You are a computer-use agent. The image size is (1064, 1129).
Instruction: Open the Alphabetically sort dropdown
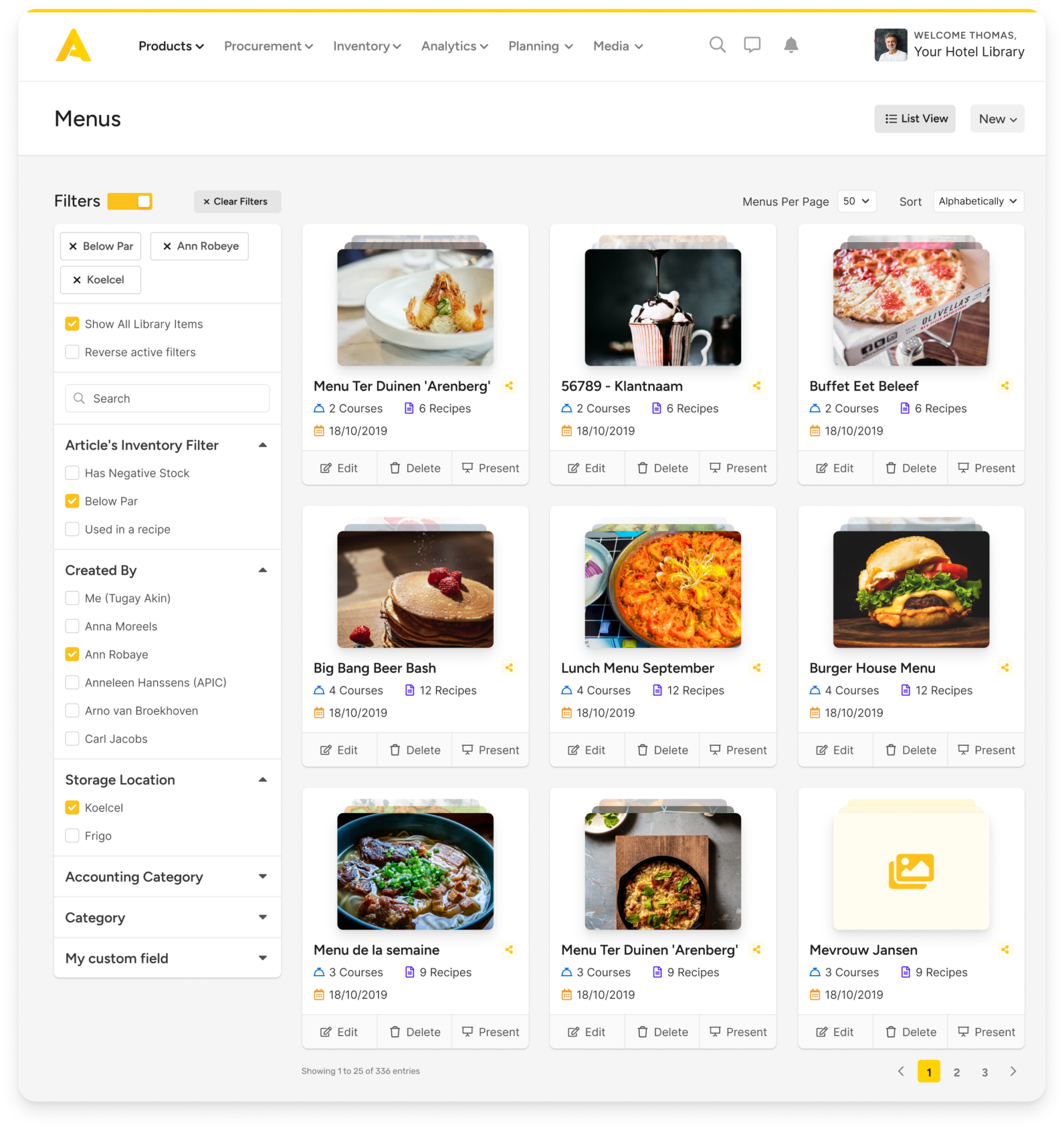(978, 202)
